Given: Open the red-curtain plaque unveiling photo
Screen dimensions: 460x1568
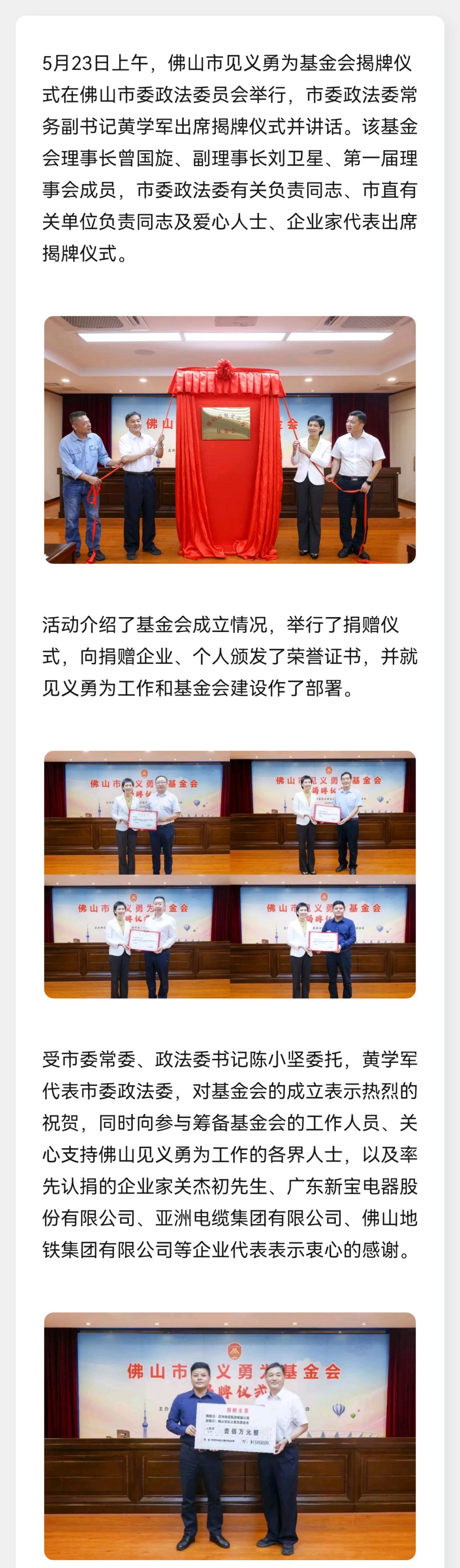Looking at the screenshot, I should tap(230, 439).
